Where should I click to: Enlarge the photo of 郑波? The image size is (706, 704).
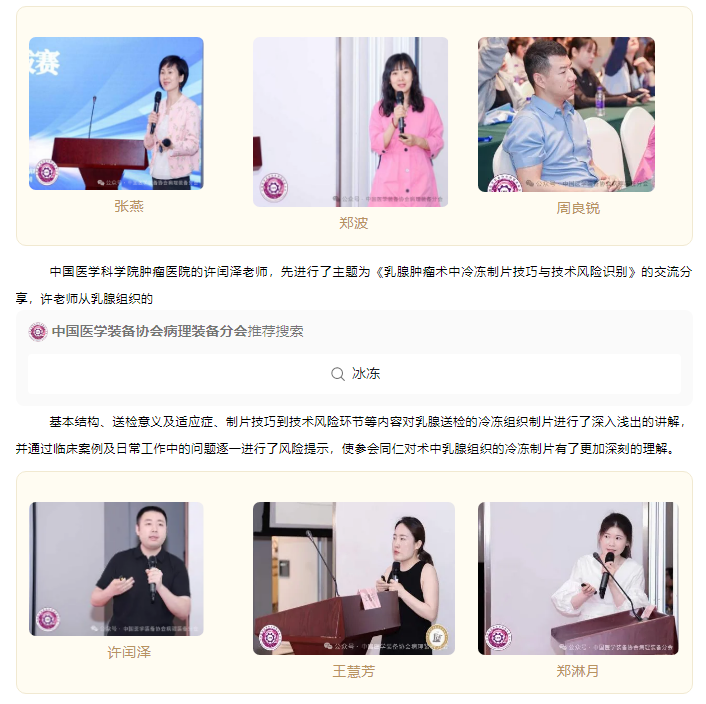tap(350, 122)
